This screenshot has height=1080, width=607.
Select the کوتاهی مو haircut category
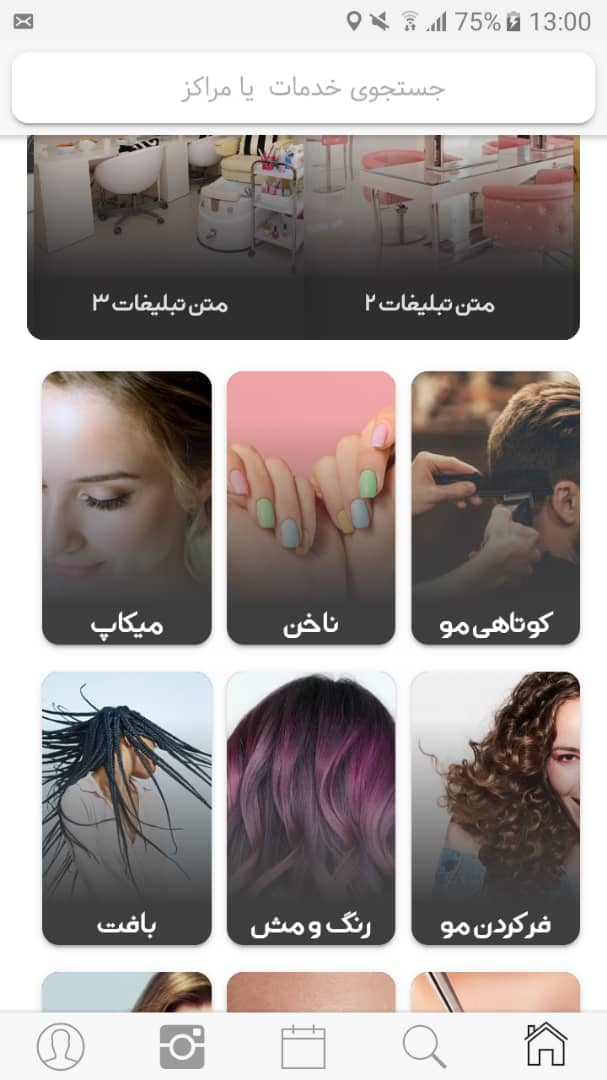click(x=495, y=507)
